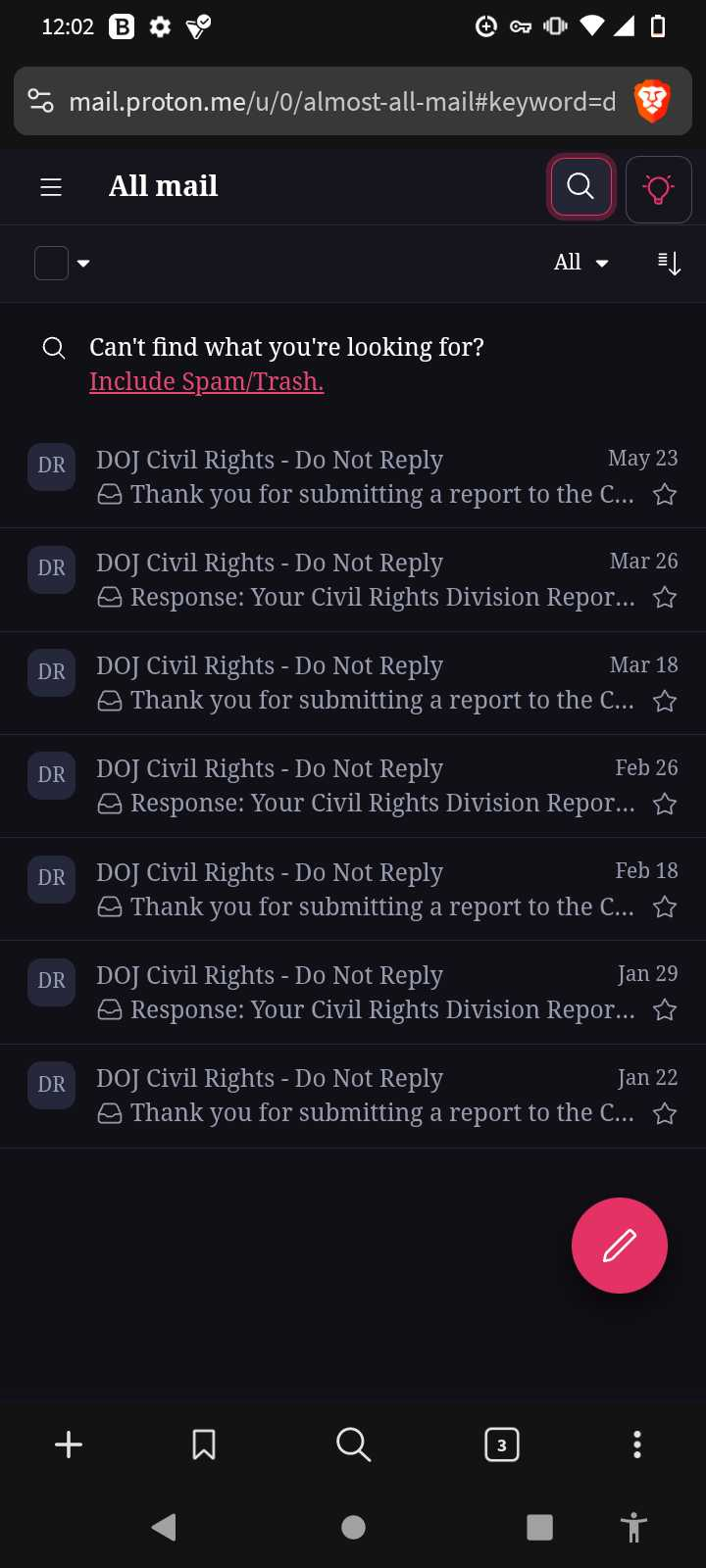This screenshot has height=1568, width=706.
Task: Go back with the system back button
Action: (x=164, y=1527)
